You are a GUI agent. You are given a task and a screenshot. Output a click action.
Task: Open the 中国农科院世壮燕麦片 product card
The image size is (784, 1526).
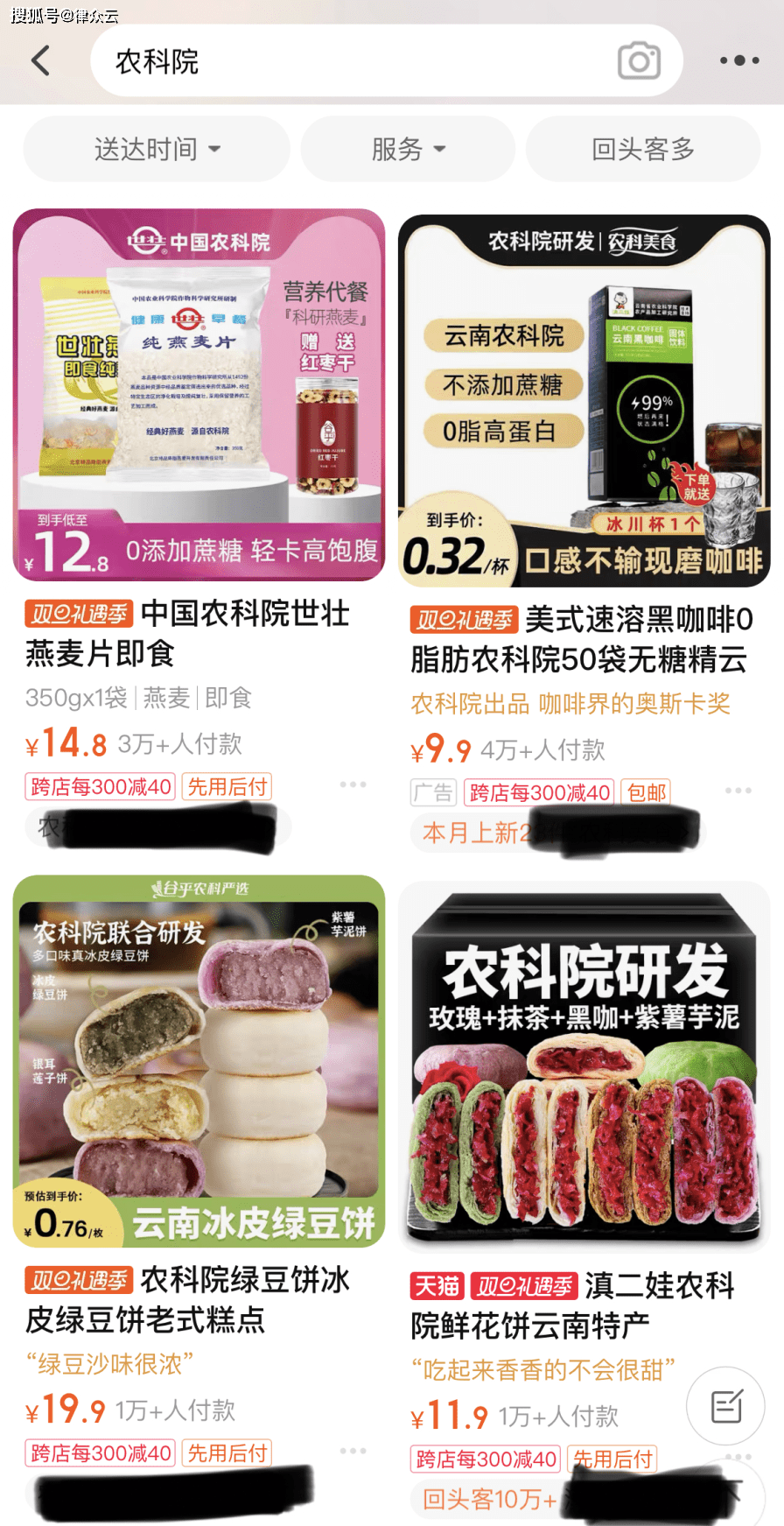tap(199, 394)
